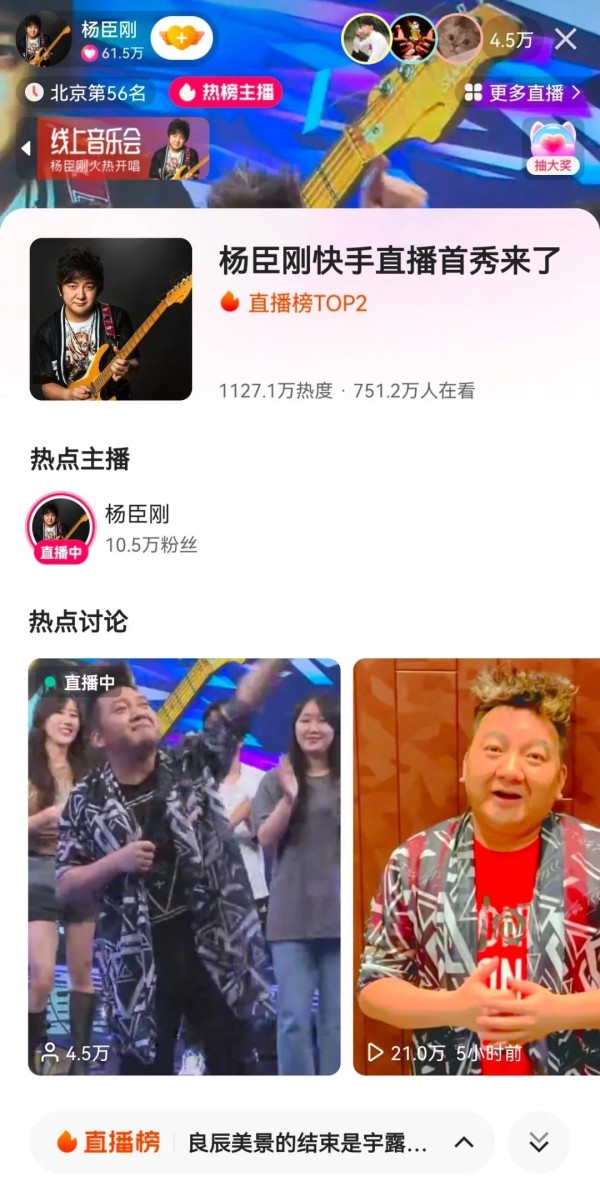The height and width of the screenshot is (1186, 600).
Task: Open the 直播中 discussion video with 4.5万 viewers
Action: point(184,866)
